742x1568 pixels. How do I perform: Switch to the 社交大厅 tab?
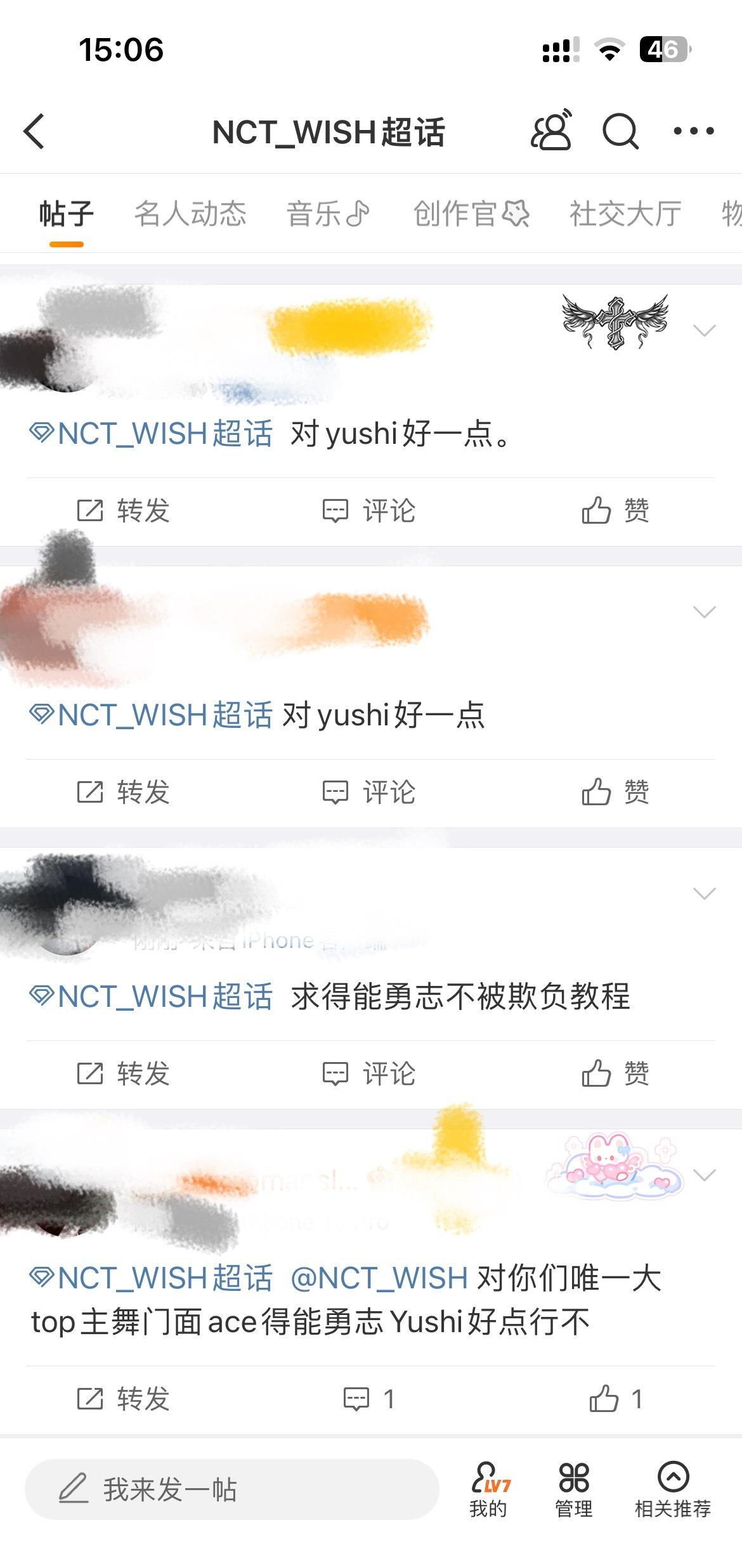(x=625, y=214)
